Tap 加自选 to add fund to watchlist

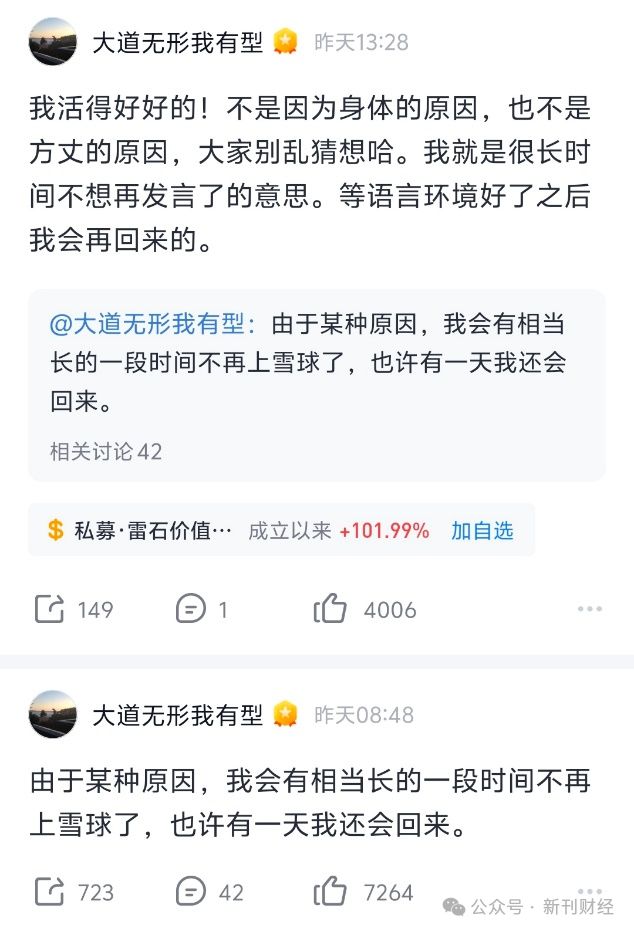coord(482,531)
